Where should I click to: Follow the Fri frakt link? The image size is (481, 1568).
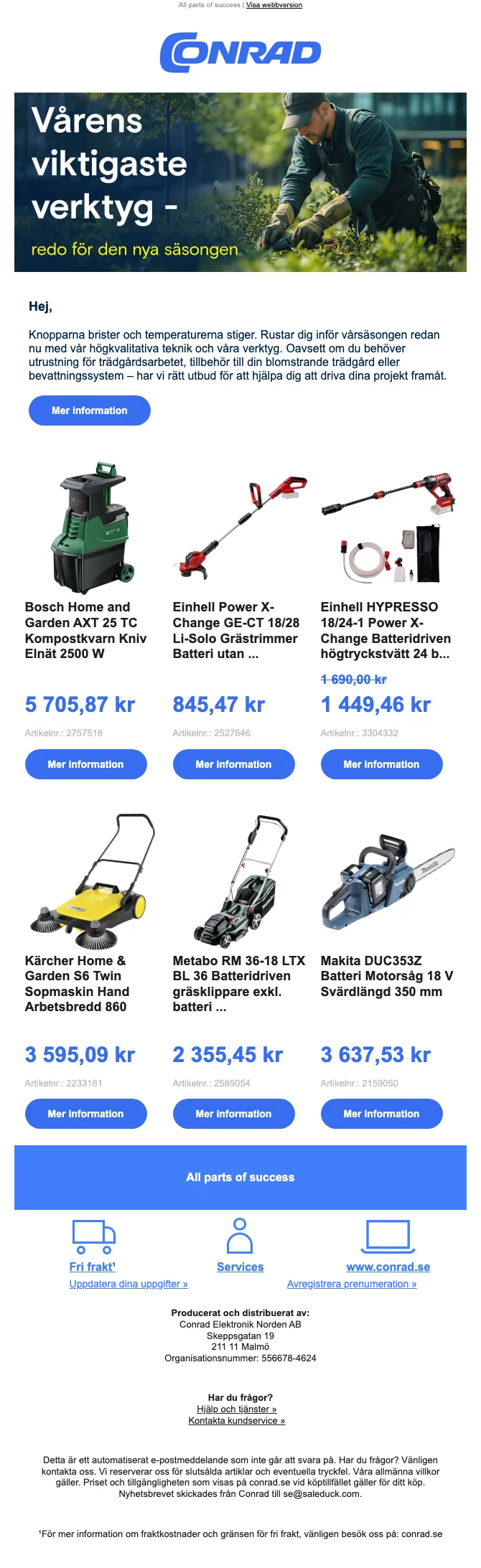[92, 1267]
